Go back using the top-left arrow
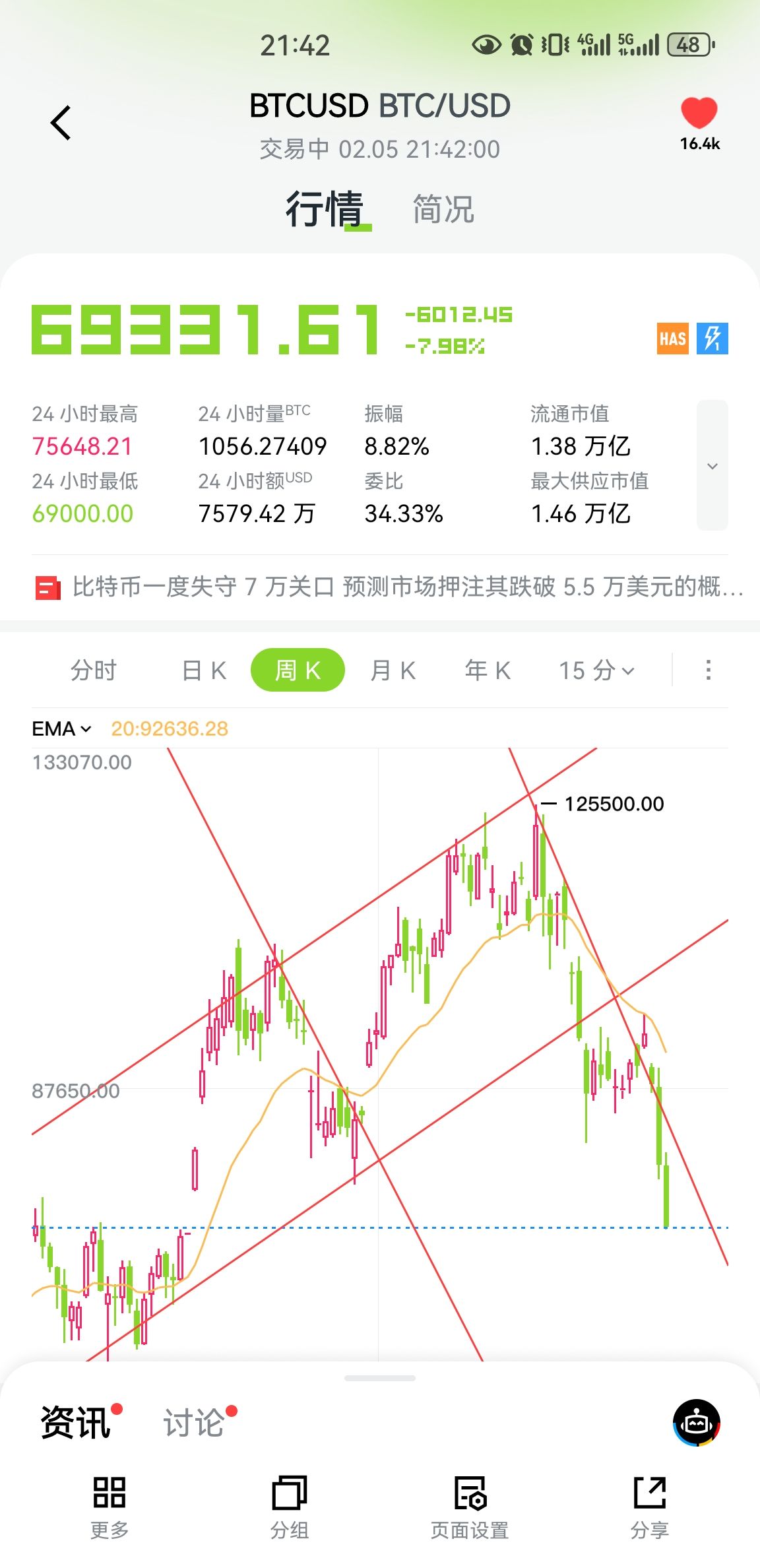 pyautogui.click(x=61, y=123)
